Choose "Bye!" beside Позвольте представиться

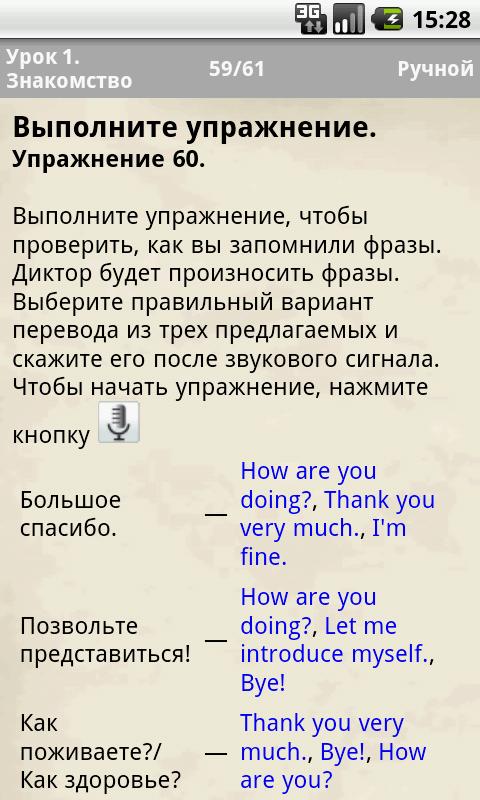point(263,683)
